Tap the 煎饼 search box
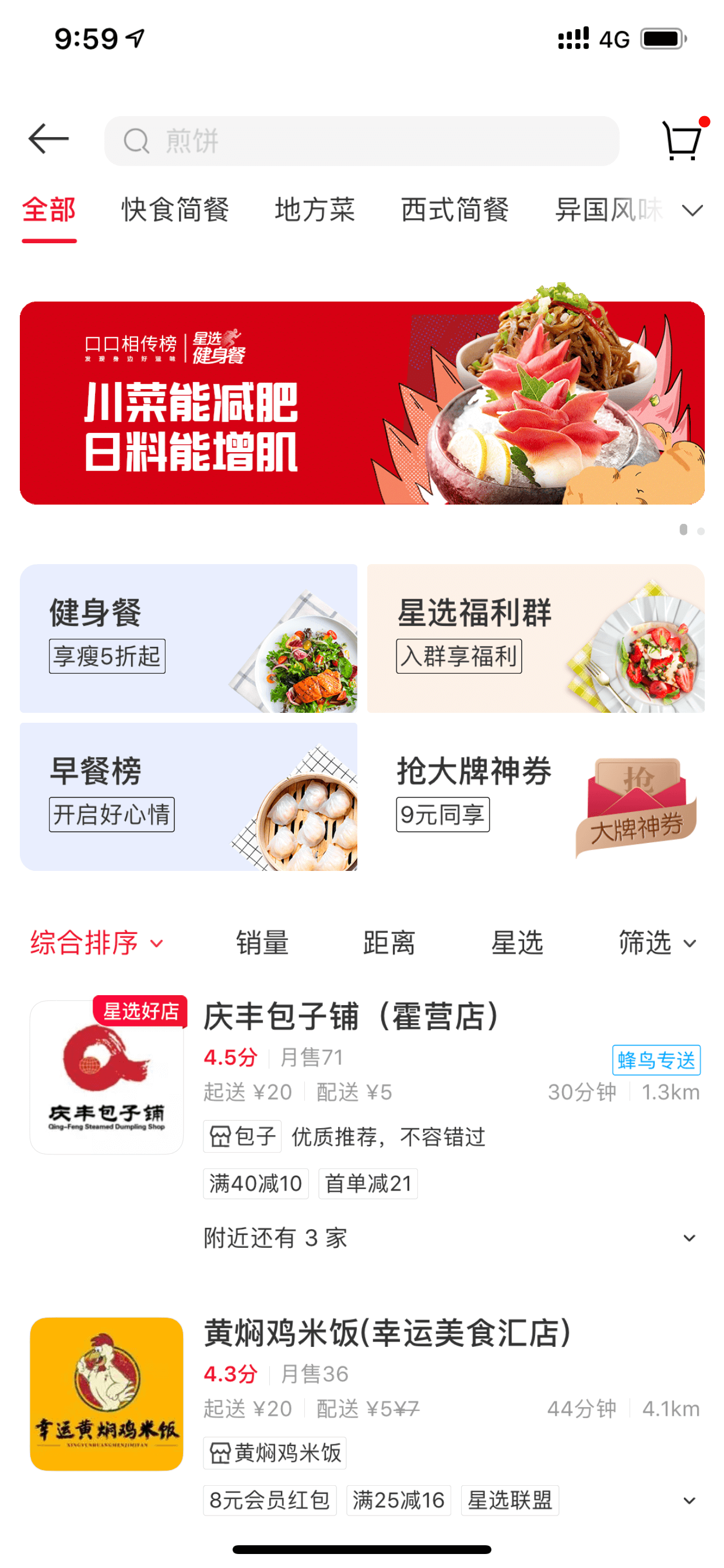724x1568 pixels. point(361,141)
